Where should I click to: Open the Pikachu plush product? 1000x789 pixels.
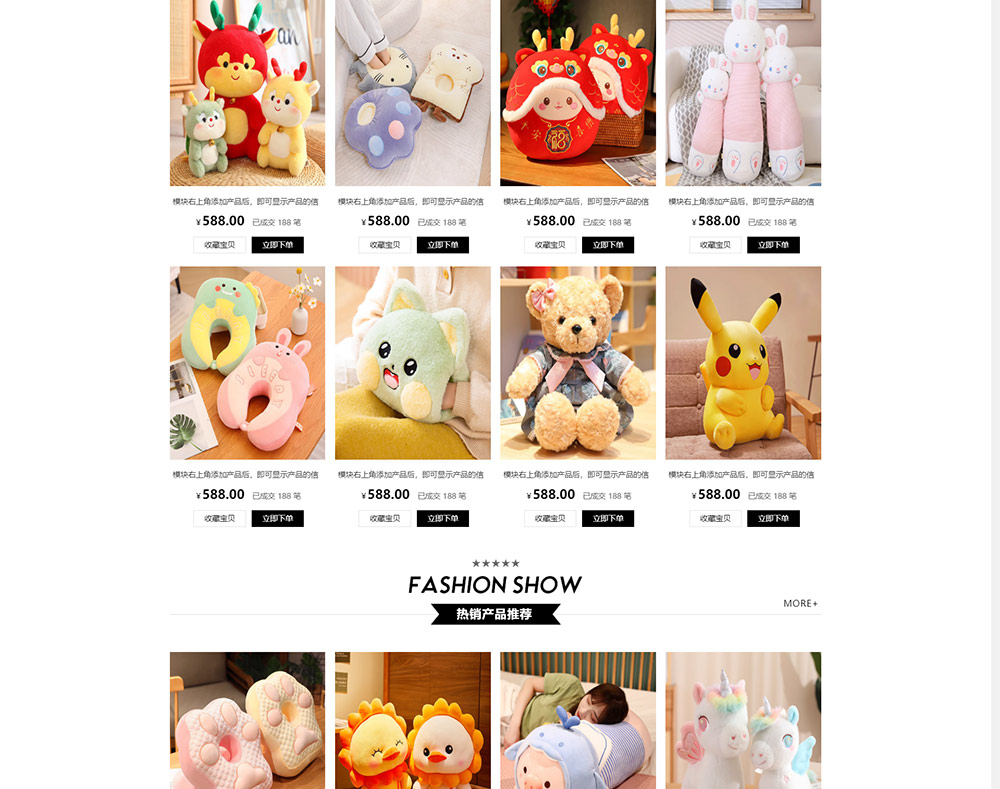tap(743, 362)
